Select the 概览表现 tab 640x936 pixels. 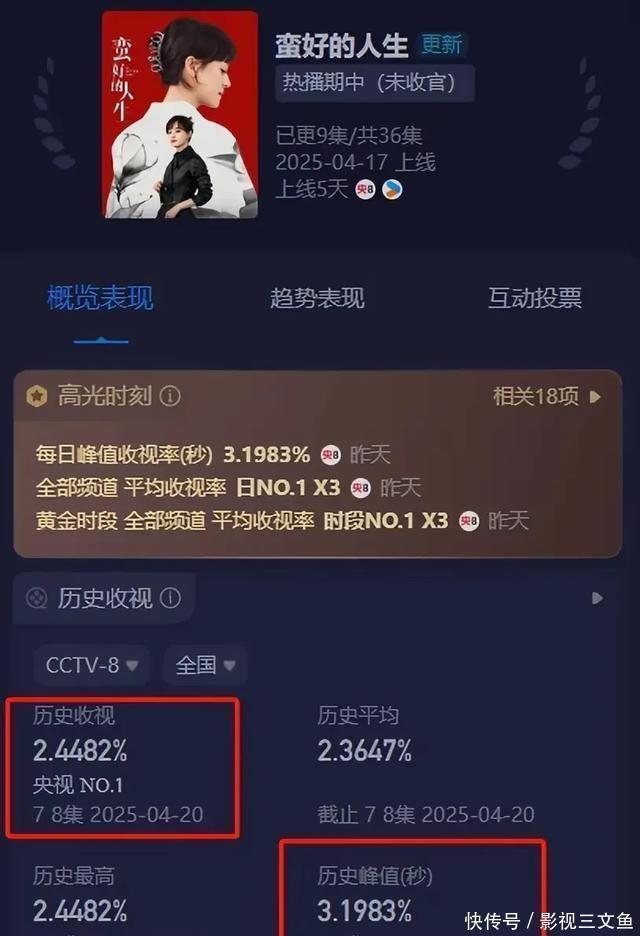100,298
